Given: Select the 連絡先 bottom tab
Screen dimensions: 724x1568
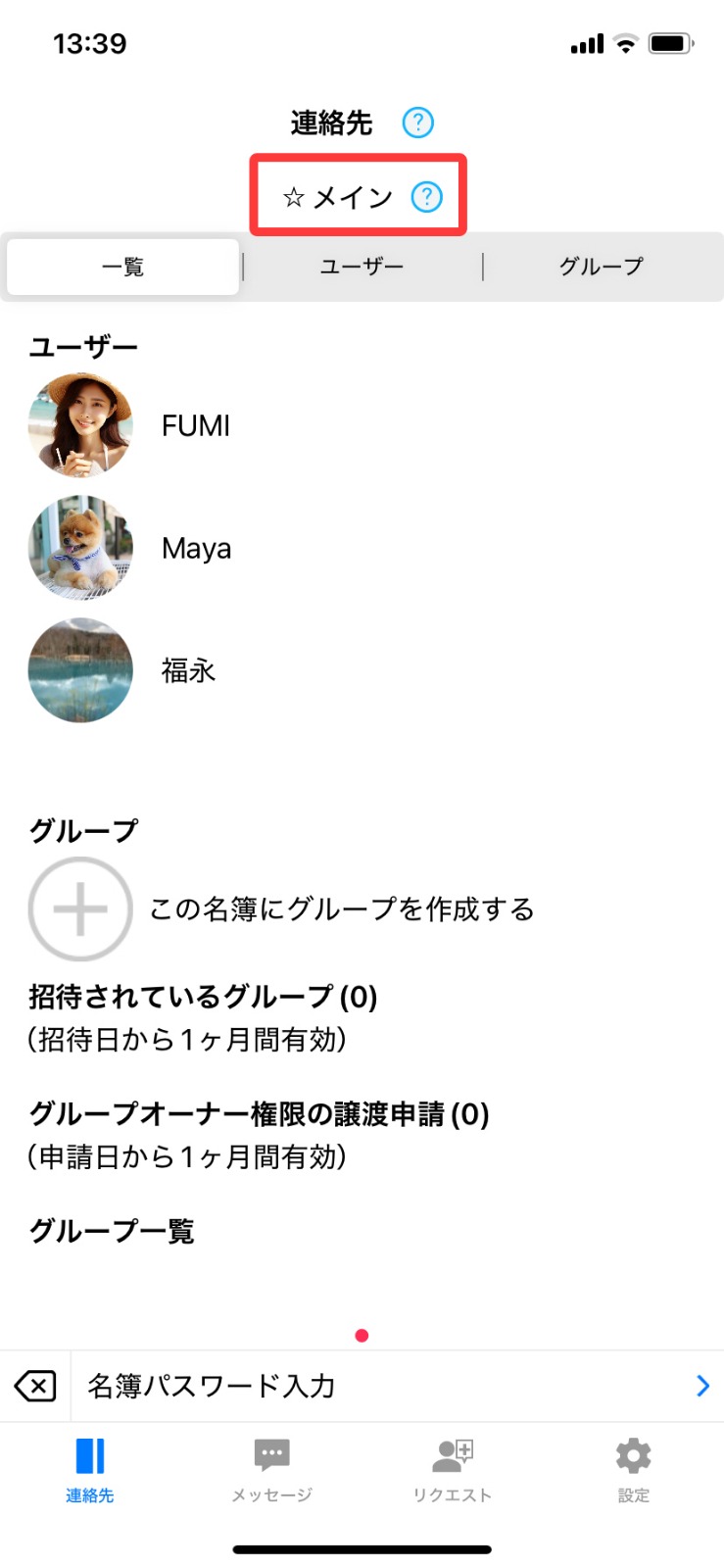Looking at the screenshot, I should (90, 1470).
